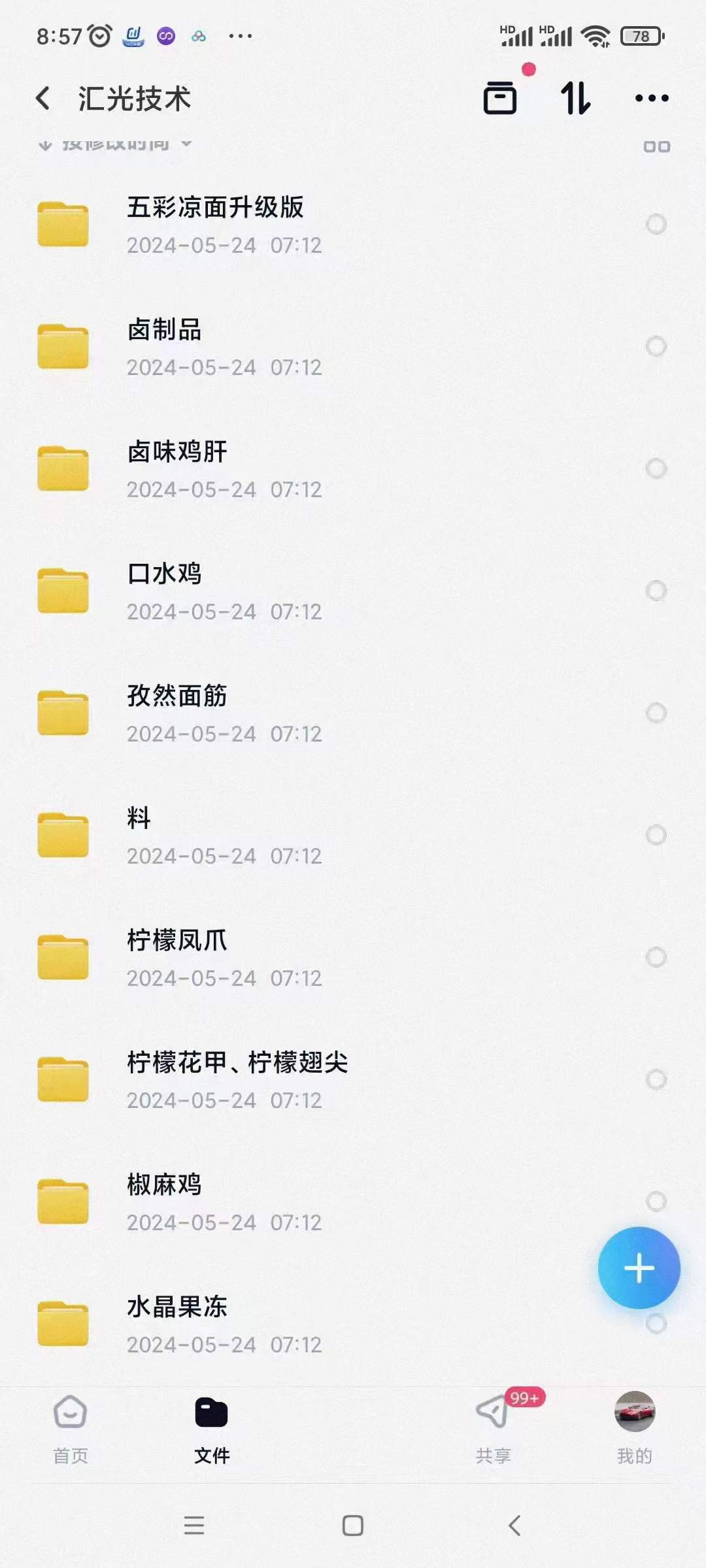Open the 卤制品 folder
The image size is (706, 1568).
click(x=165, y=346)
